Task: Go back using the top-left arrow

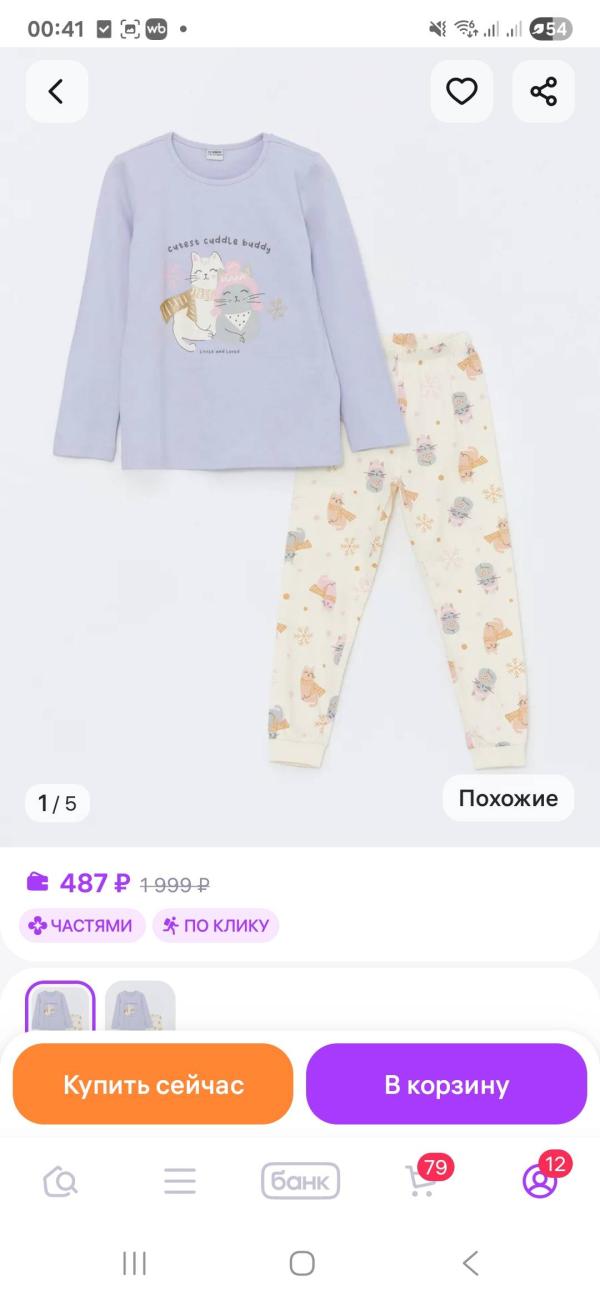Action: (x=57, y=92)
